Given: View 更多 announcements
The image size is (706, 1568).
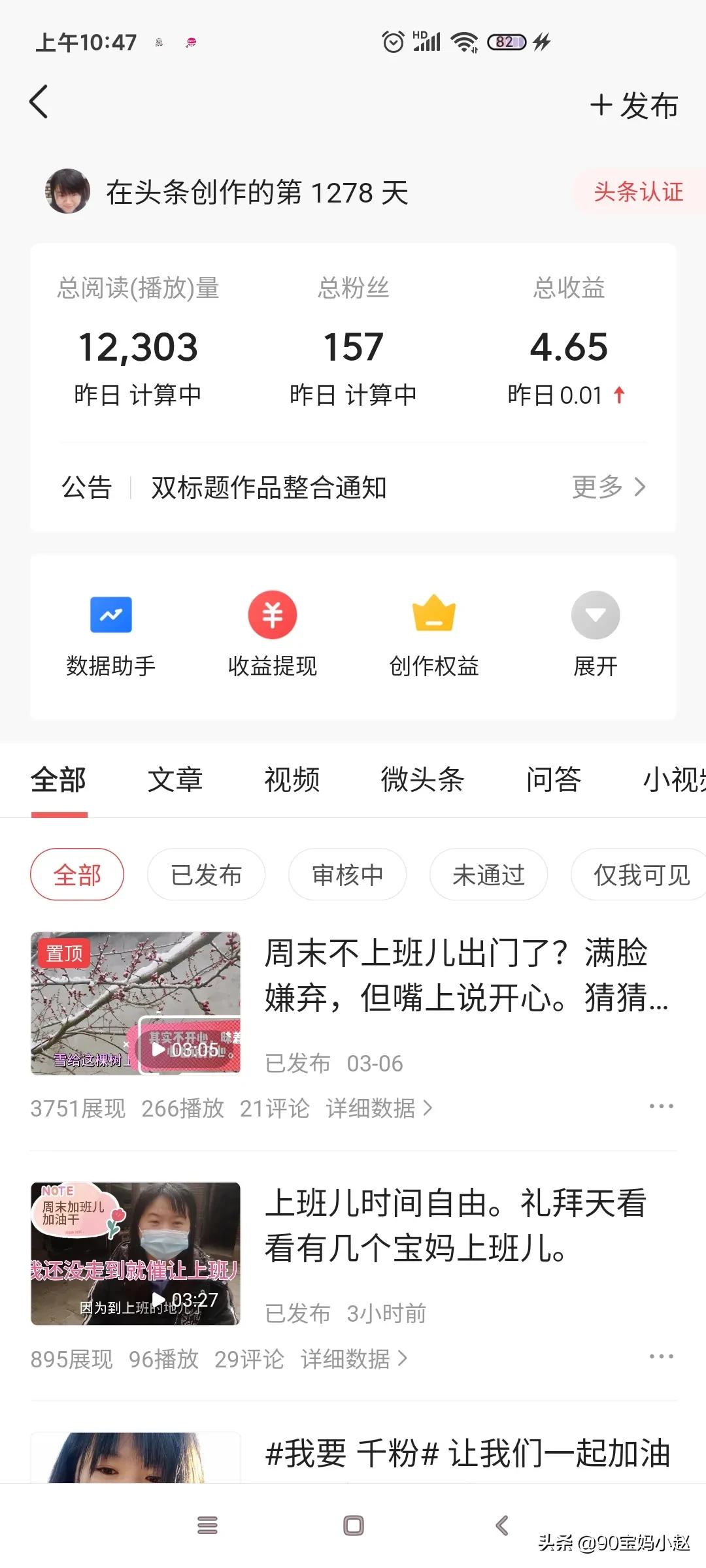Looking at the screenshot, I should coord(608,487).
